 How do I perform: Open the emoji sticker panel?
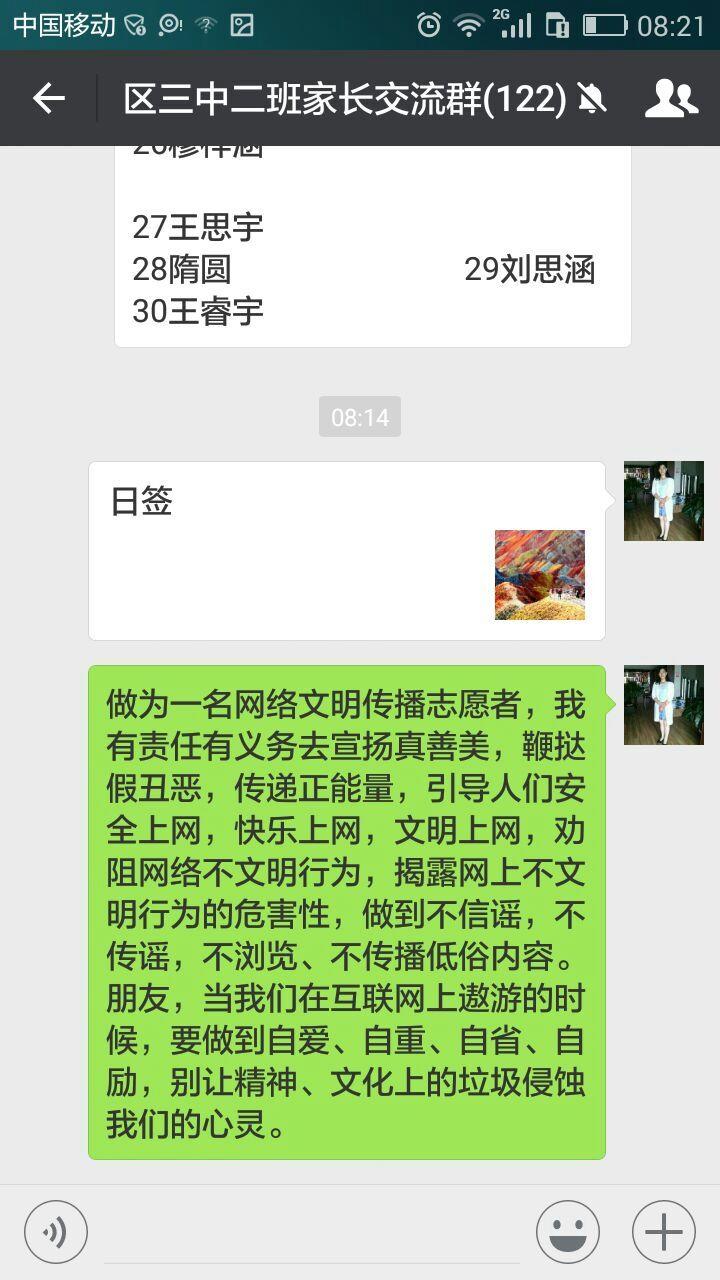(568, 1232)
